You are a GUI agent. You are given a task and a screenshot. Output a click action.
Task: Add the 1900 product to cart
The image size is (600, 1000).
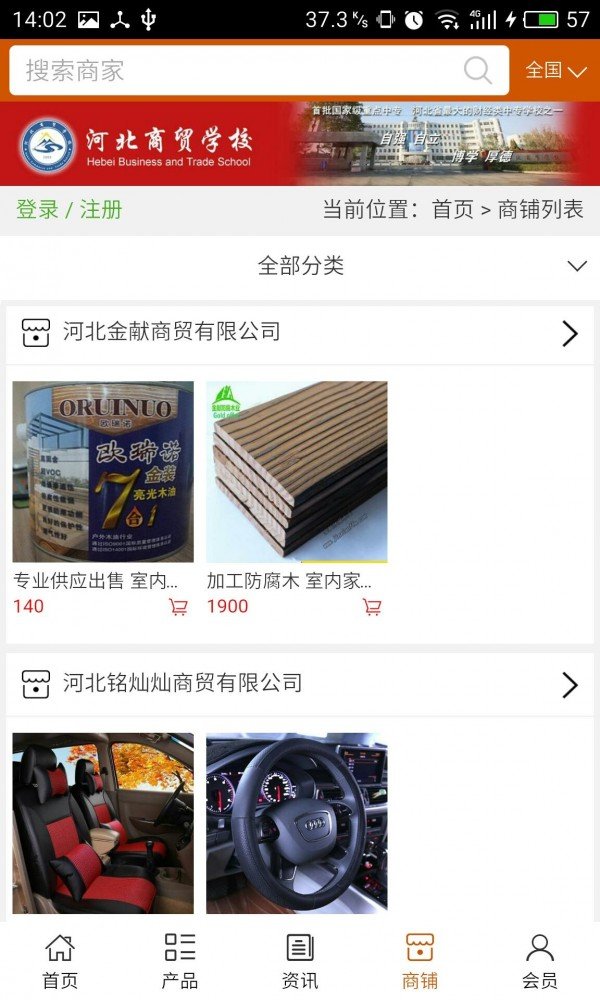[372, 607]
